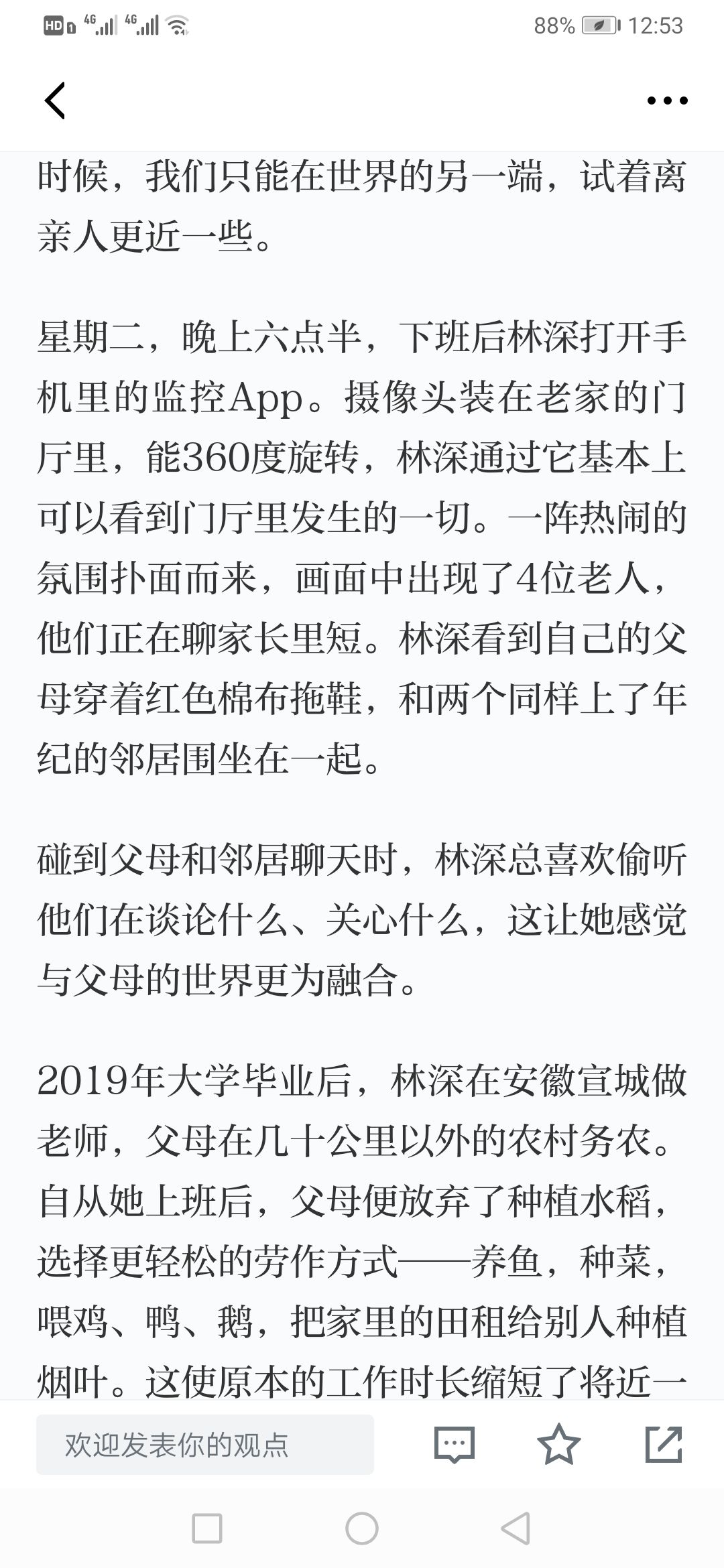Open the article's comments icon
724x1568 pixels.
(x=455, y=1445)
